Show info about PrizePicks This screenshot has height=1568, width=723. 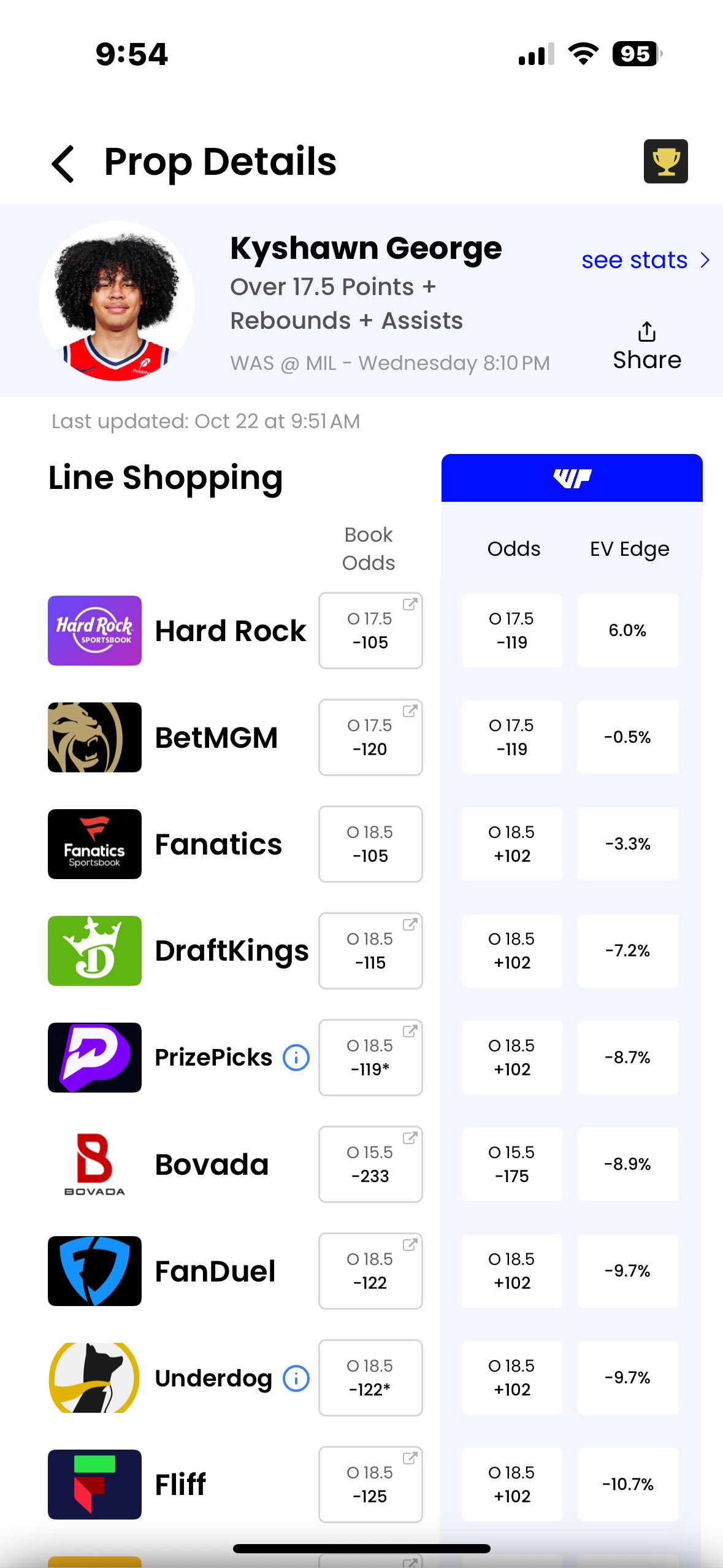tap(296, 1058)
